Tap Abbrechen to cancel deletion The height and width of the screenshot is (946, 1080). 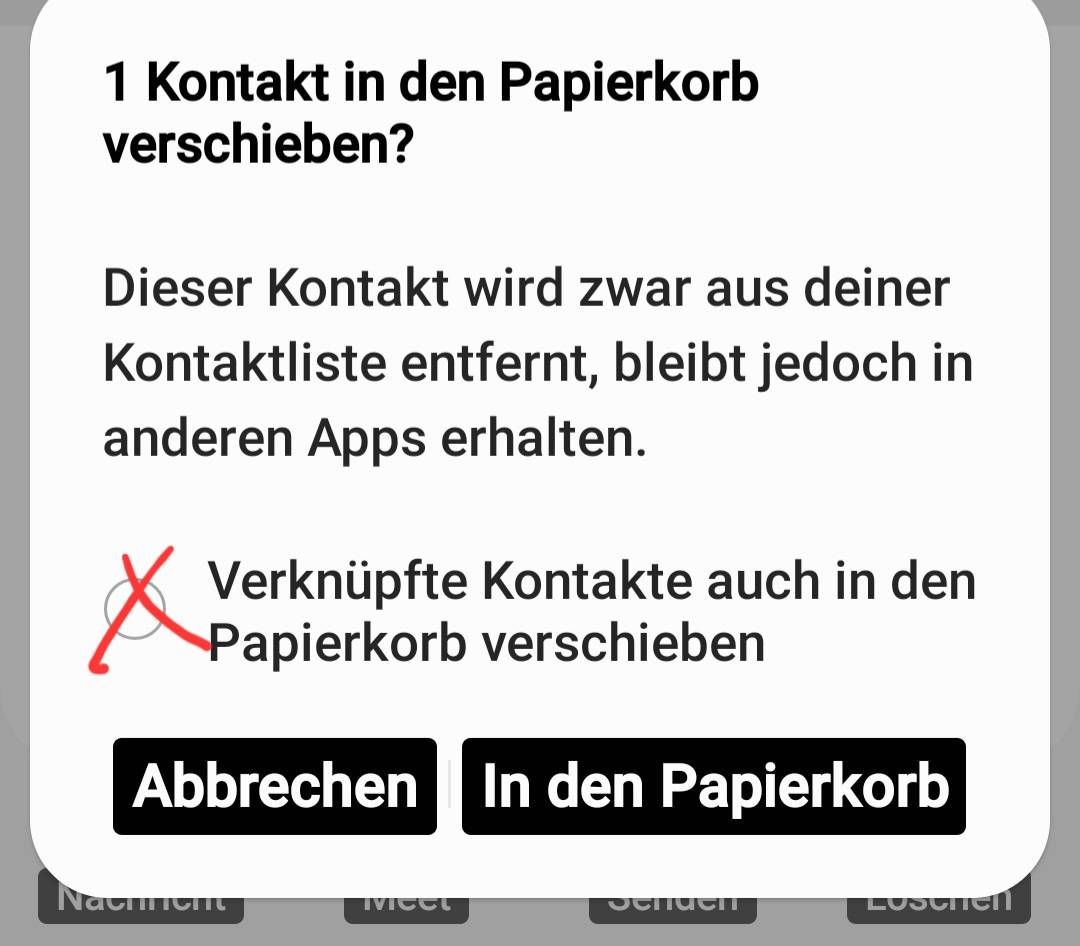point(275,786)
